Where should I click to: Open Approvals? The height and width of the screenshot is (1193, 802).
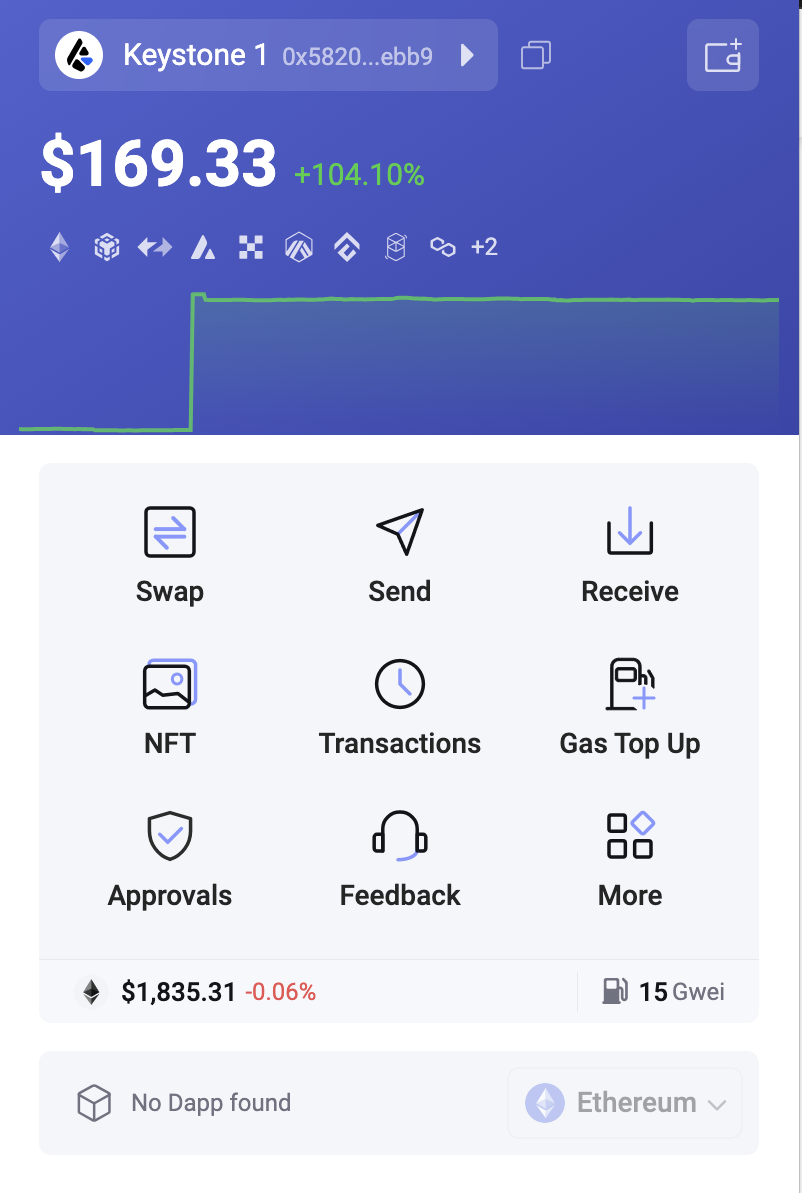(x=170, y=859)
